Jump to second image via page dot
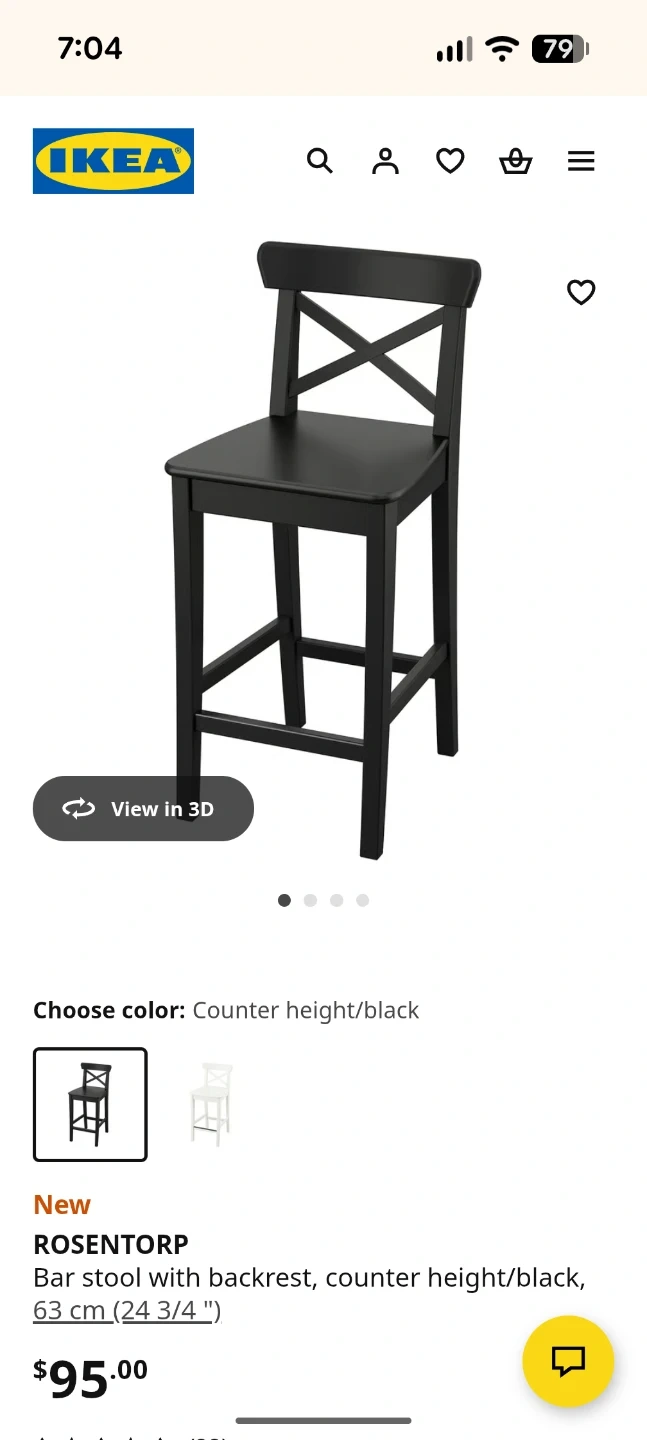The width and height of the screenshot is (647, 1440). click(310, 900)
